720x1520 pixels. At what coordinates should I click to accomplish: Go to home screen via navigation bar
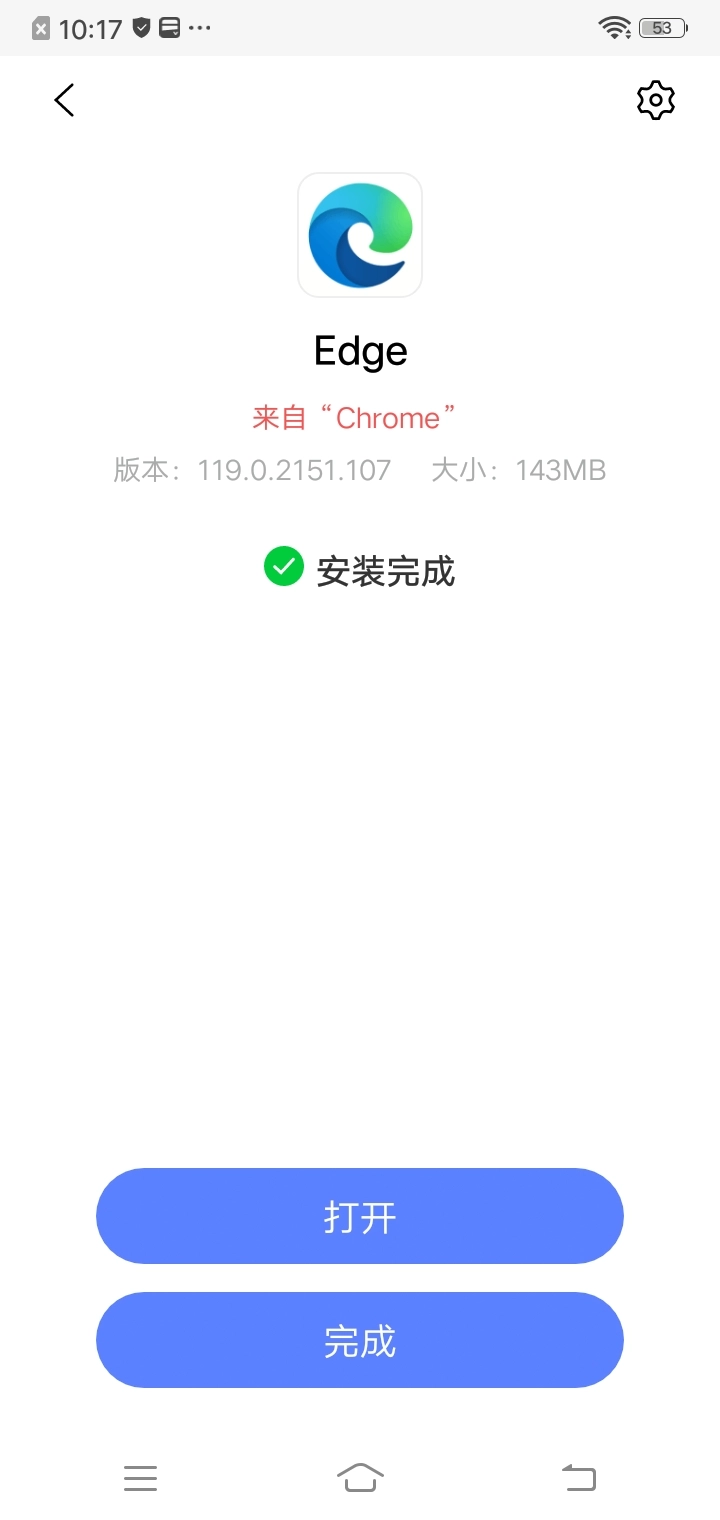pyautogui.click(x=360, y=1477)
